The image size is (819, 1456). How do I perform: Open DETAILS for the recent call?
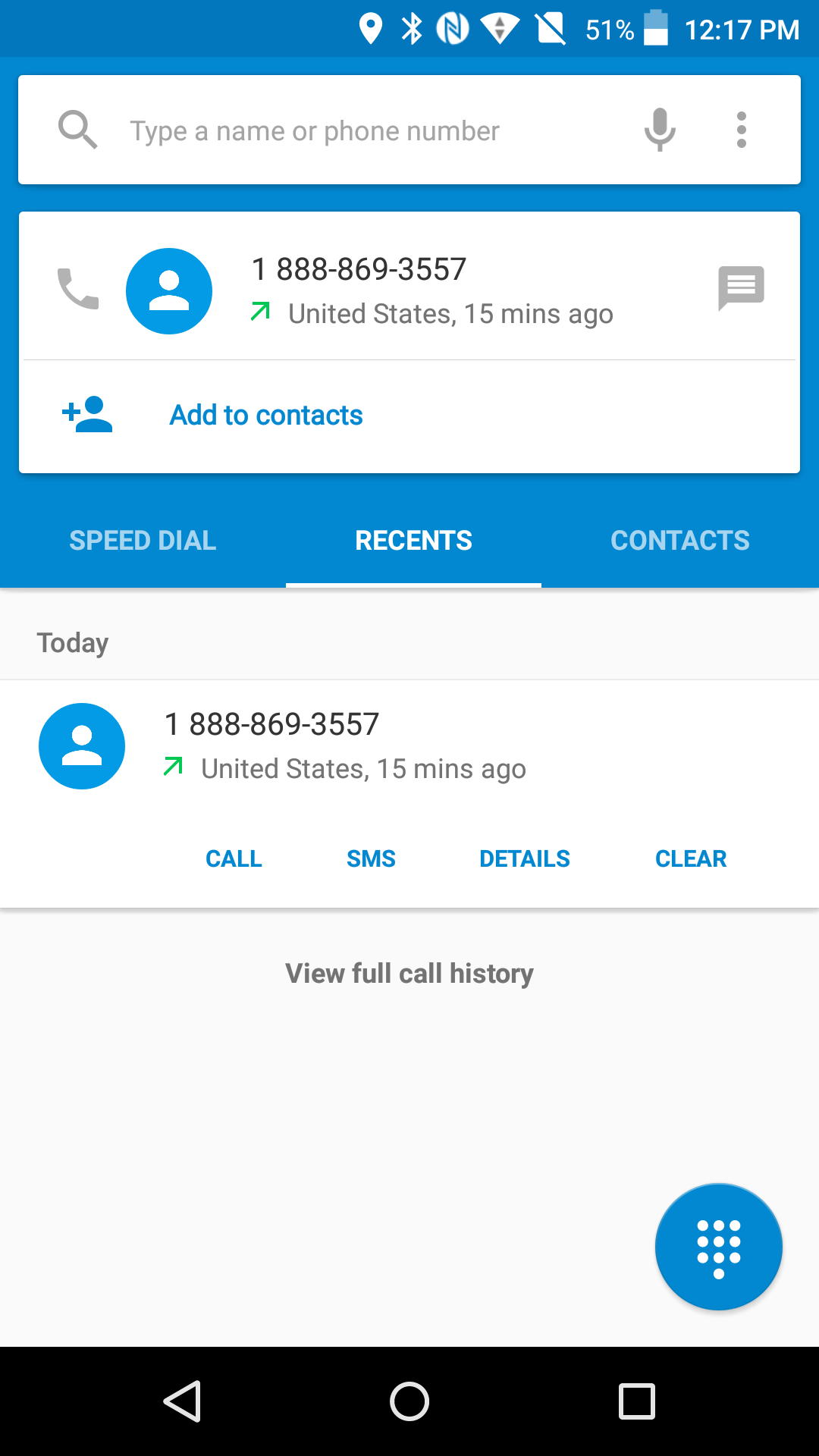click(525, 858)
